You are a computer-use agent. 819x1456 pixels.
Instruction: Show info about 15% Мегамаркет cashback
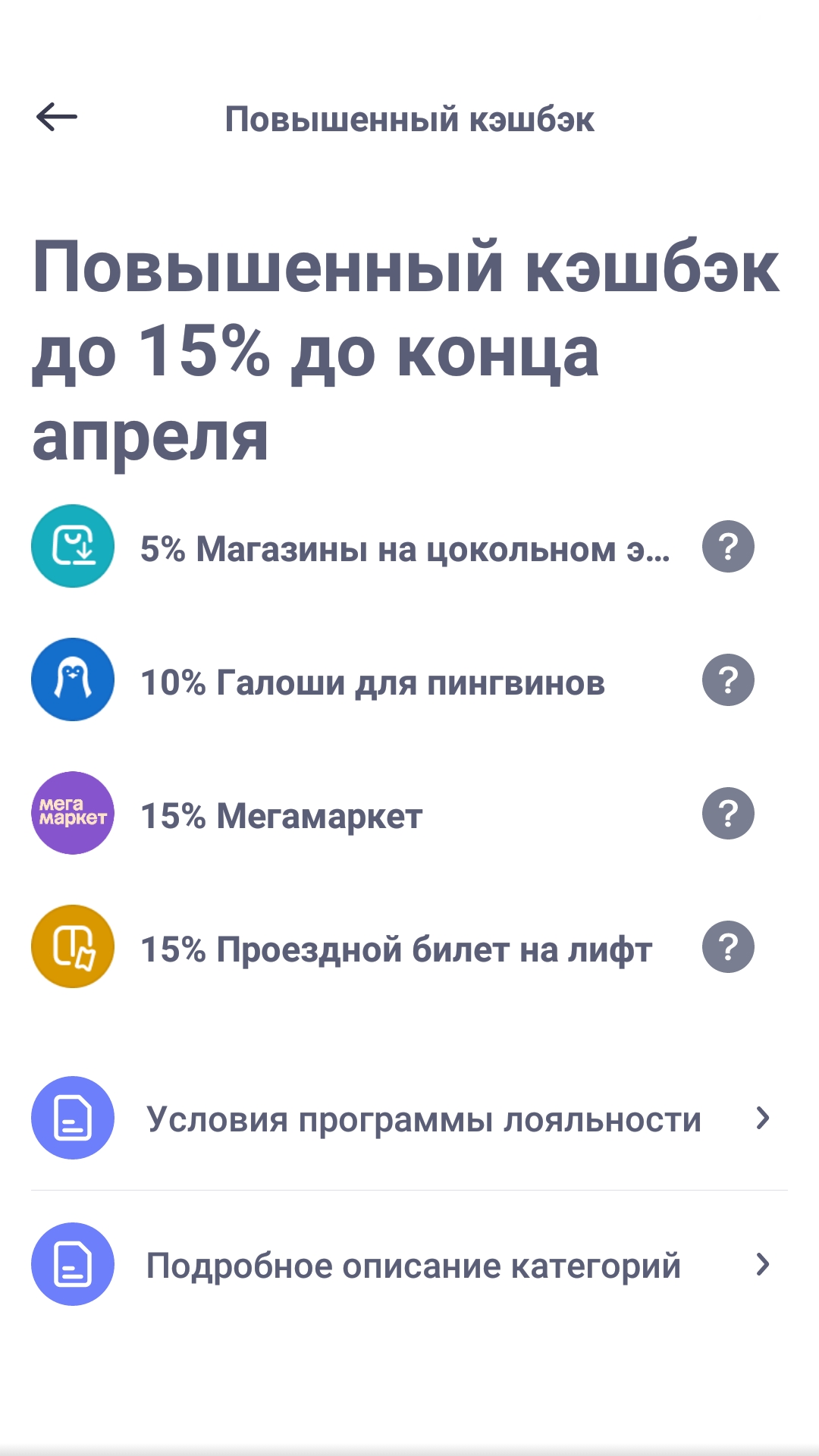click(728, 814)
